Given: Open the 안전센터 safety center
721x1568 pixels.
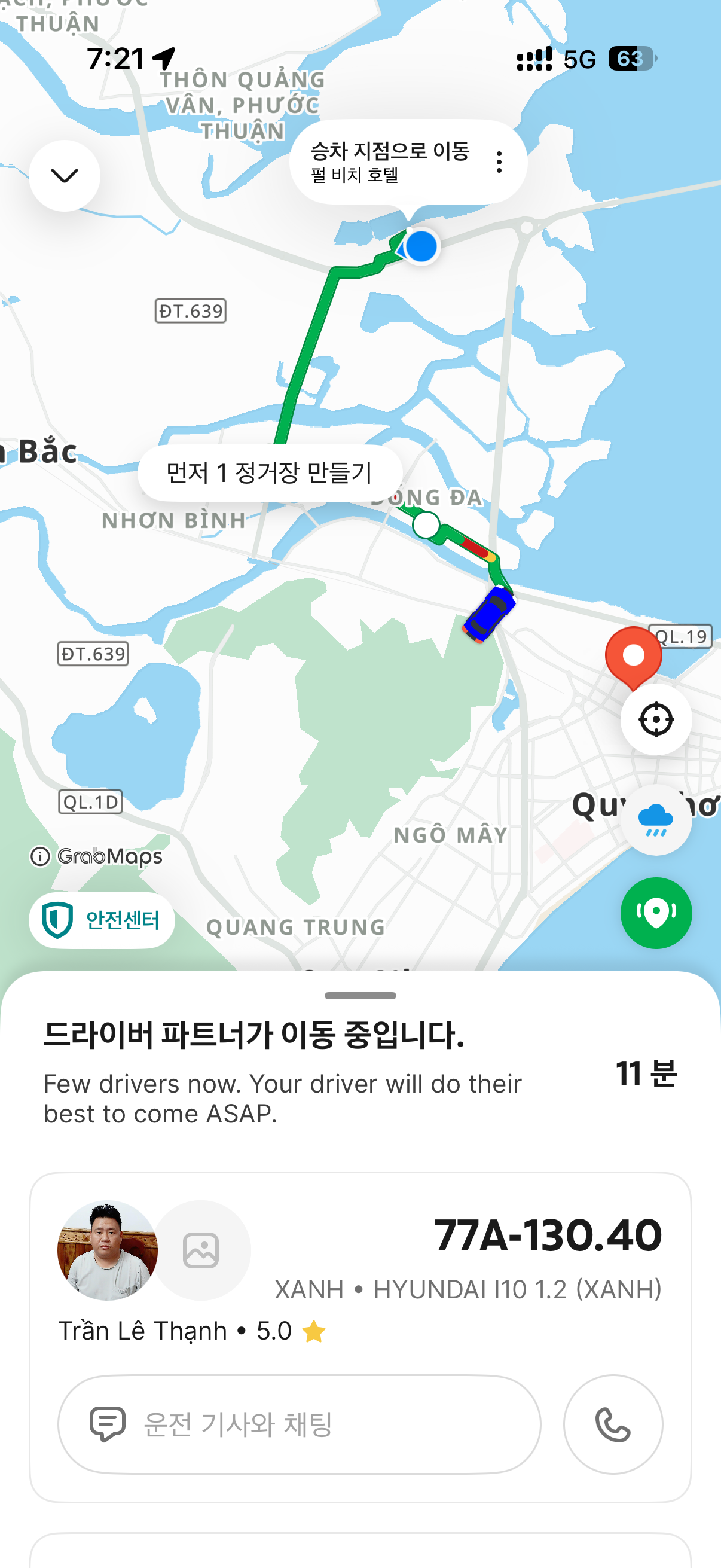Looking at the screenshot, I should coord(102,920).
